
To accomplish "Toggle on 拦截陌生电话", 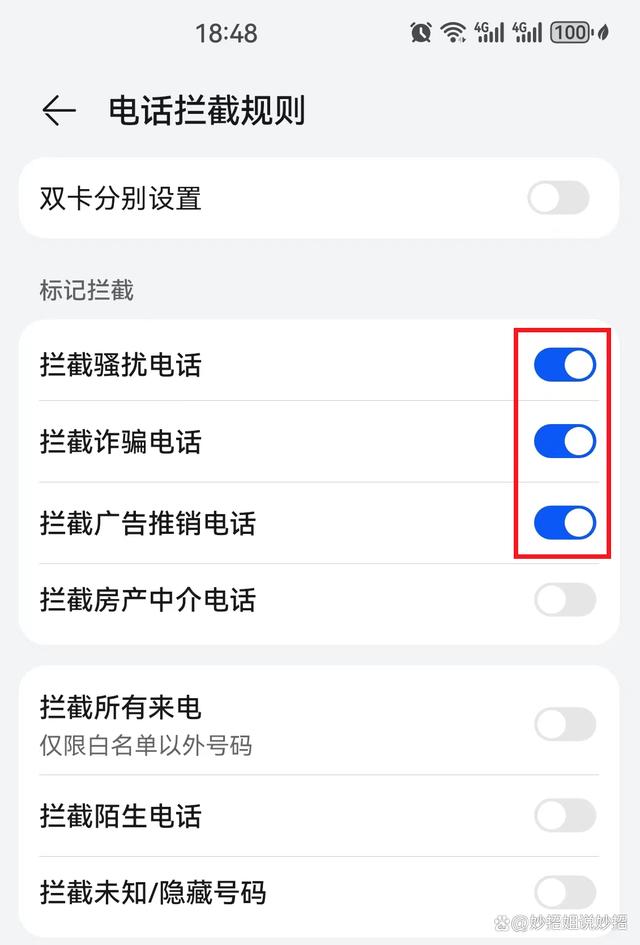I will (x=564, y=816).
